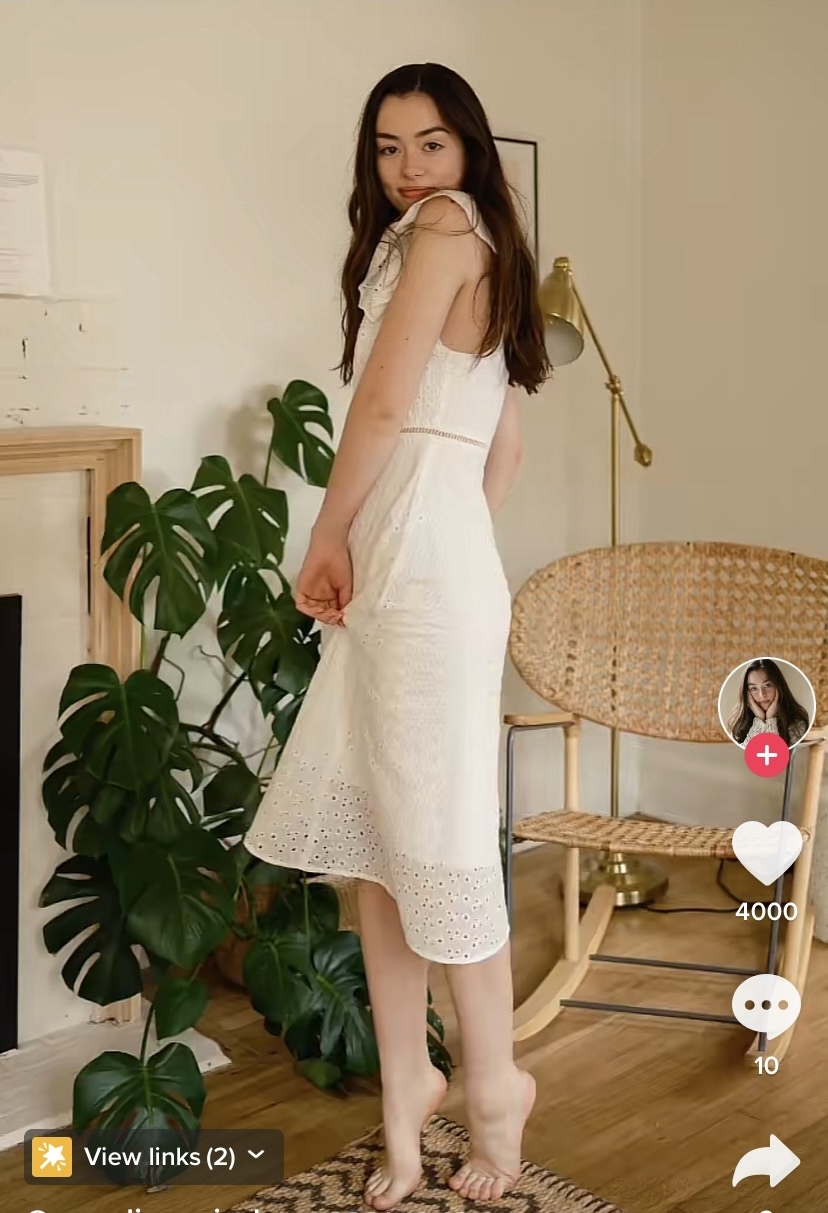Like this video with the heart
Viewport: 828px width, 1213px height.
[766, 852]
